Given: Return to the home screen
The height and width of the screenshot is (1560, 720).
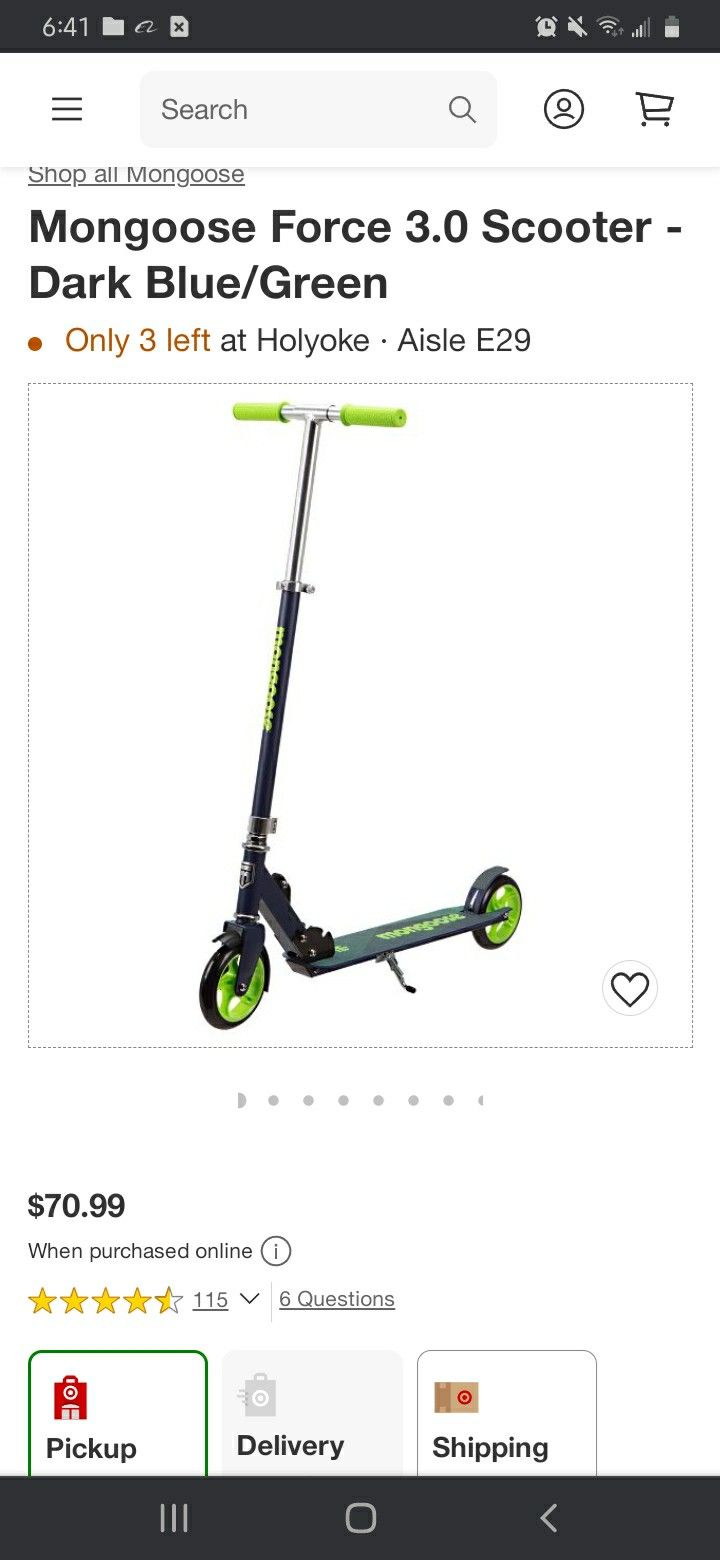Looking at the screenshot, I should 360,1518.
